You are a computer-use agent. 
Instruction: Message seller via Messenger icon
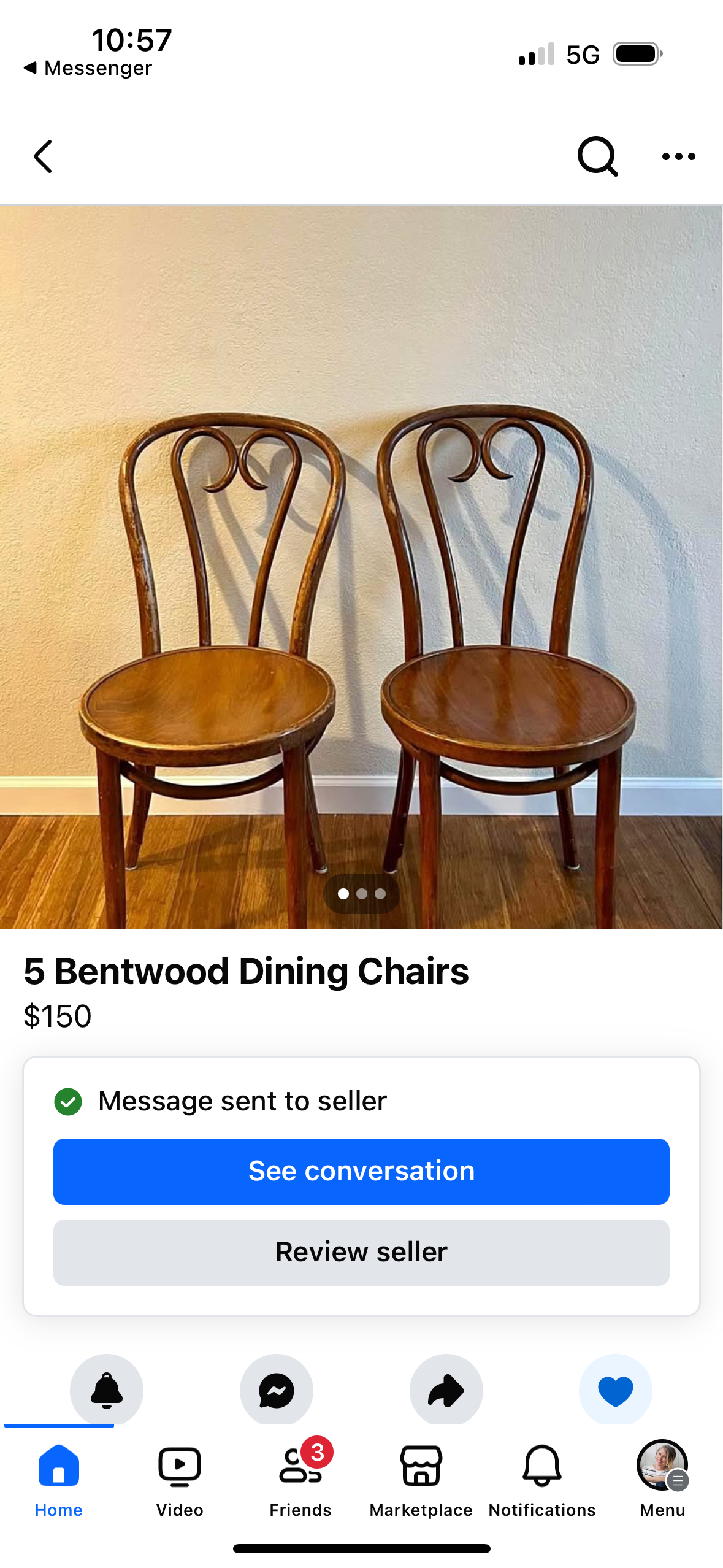point(277,1389)
